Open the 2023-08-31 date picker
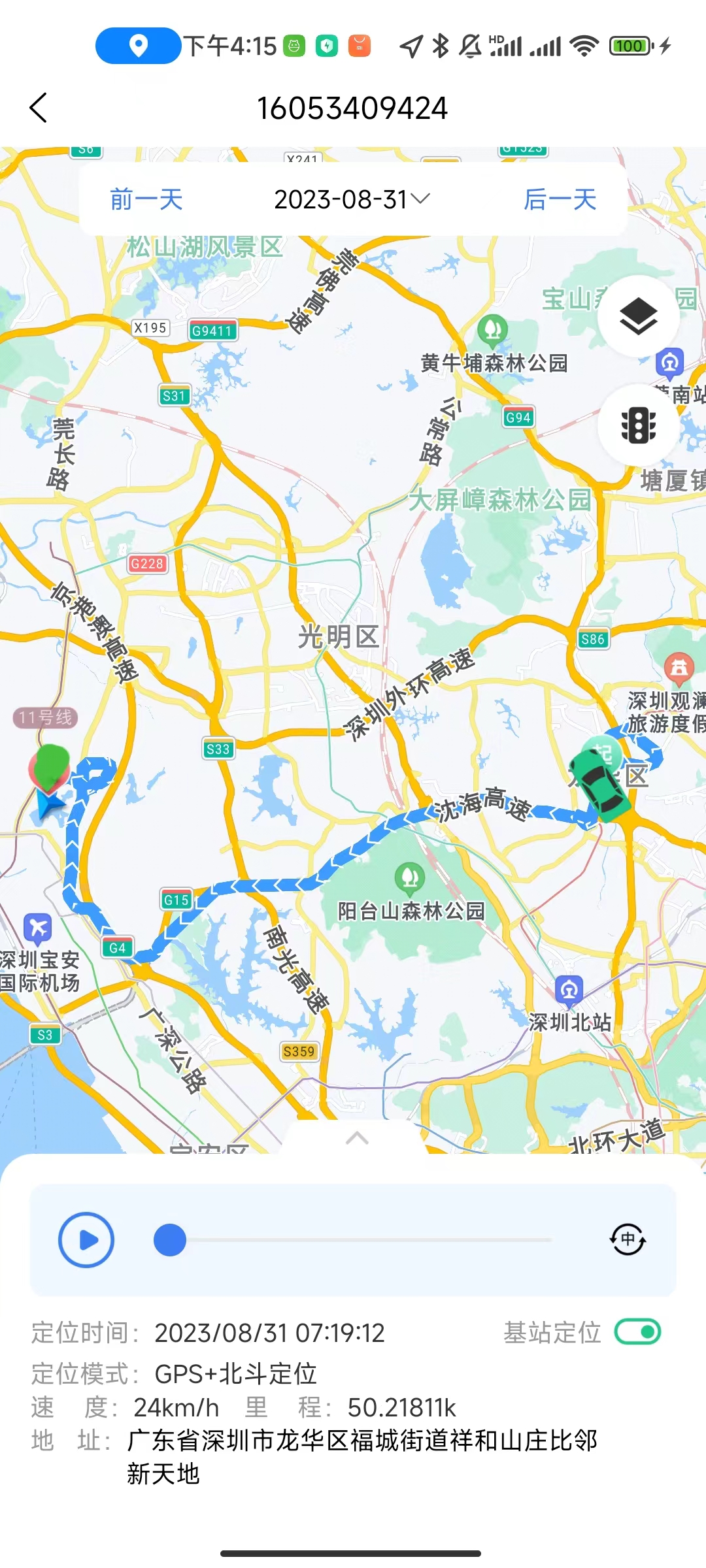The image size is (706, 1568). (352, 199)
